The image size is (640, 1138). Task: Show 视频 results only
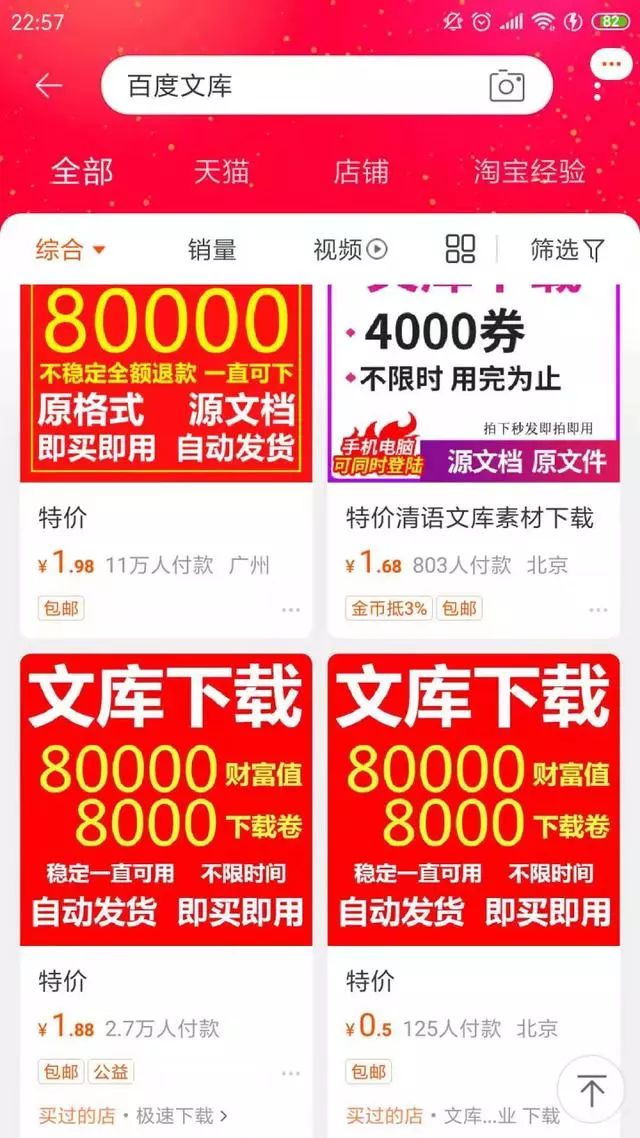[x=349, y=249]
